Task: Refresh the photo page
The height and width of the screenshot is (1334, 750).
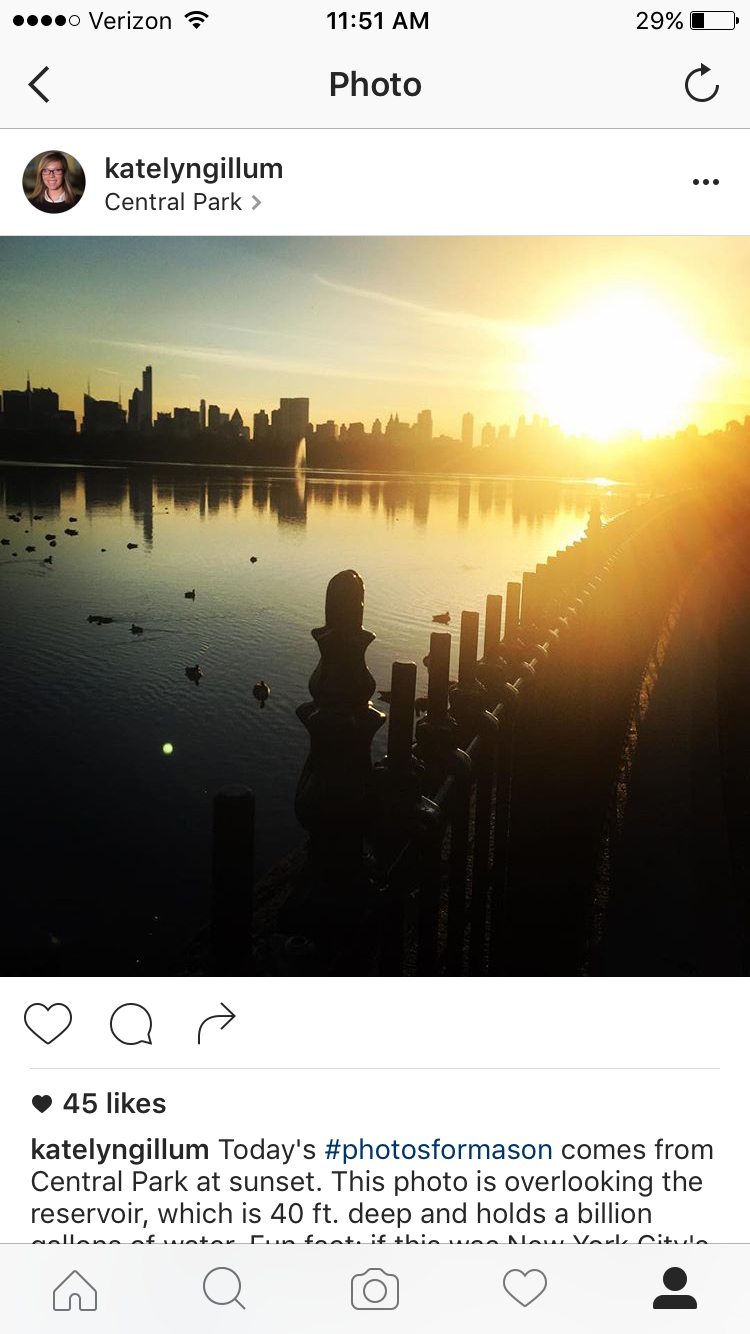Action: point(701,85)
